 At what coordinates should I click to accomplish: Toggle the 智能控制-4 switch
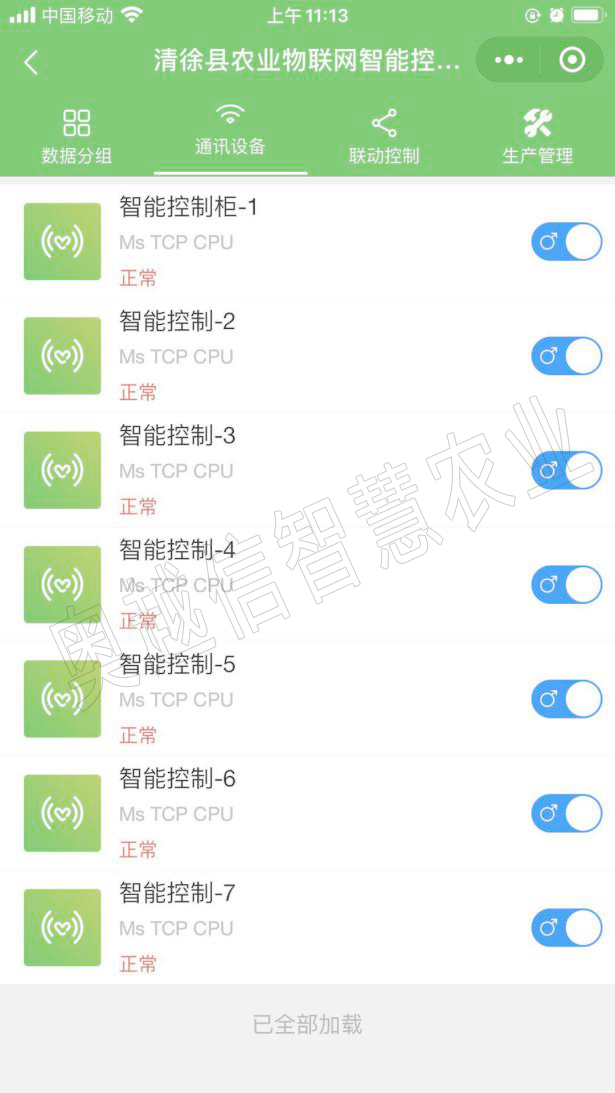566,585
